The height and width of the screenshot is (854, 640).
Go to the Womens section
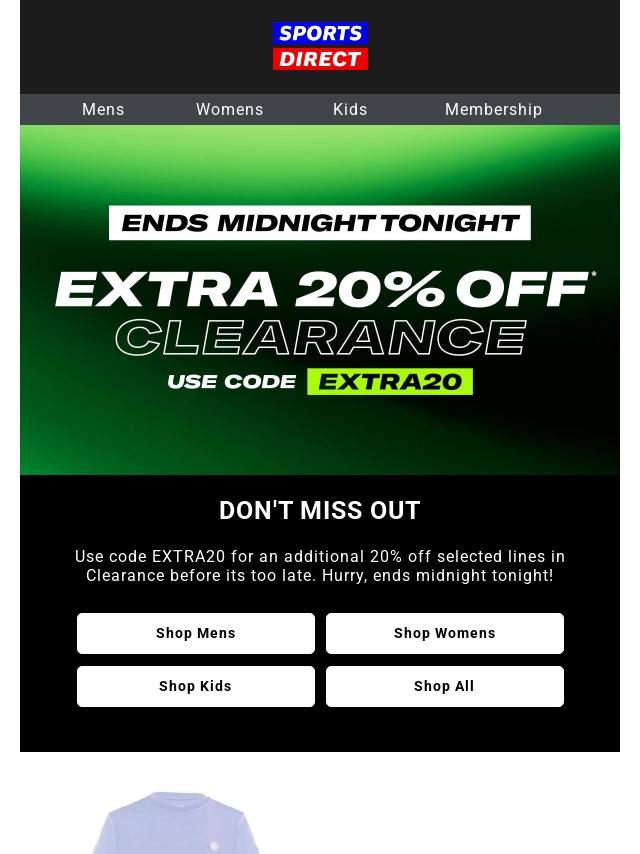[229, 109]
